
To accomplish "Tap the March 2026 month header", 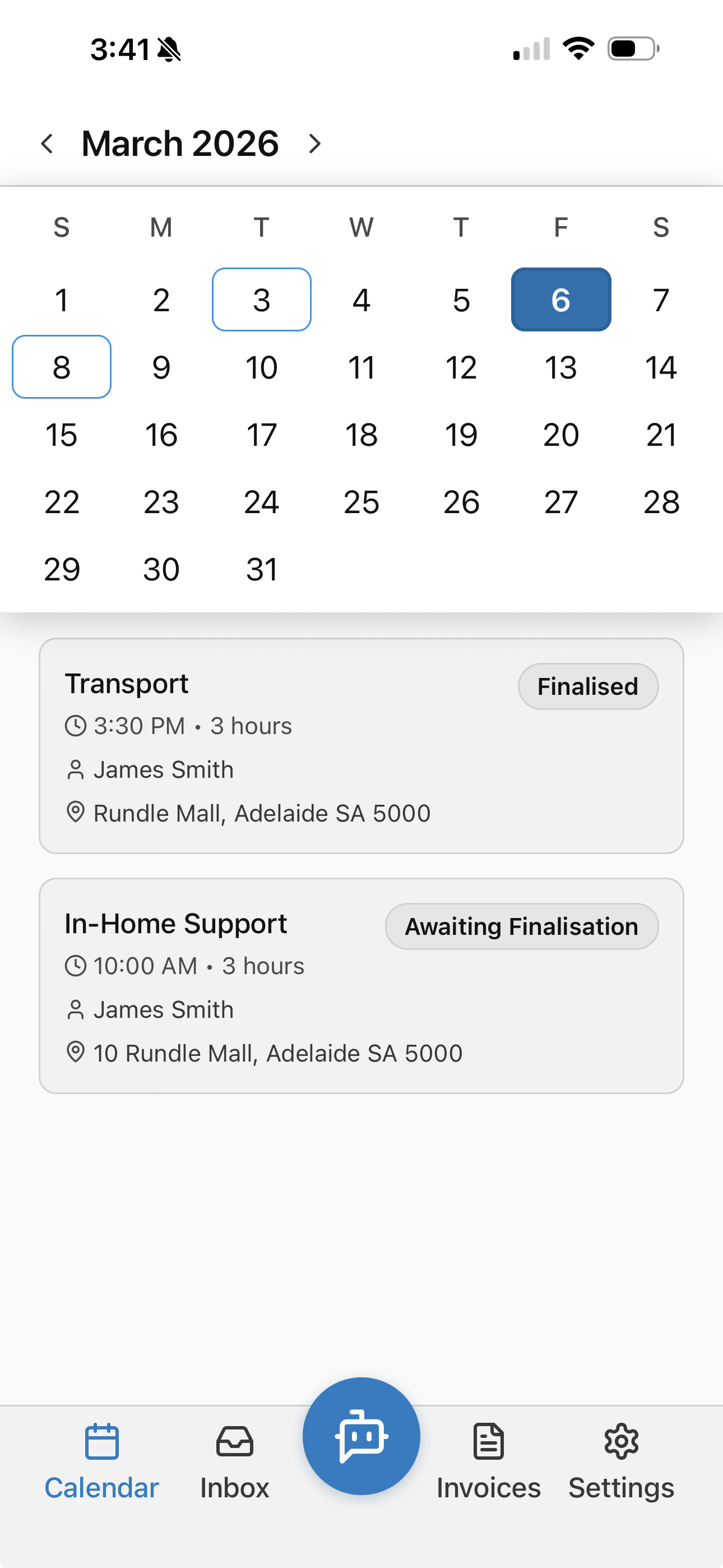I will (179, 142).
